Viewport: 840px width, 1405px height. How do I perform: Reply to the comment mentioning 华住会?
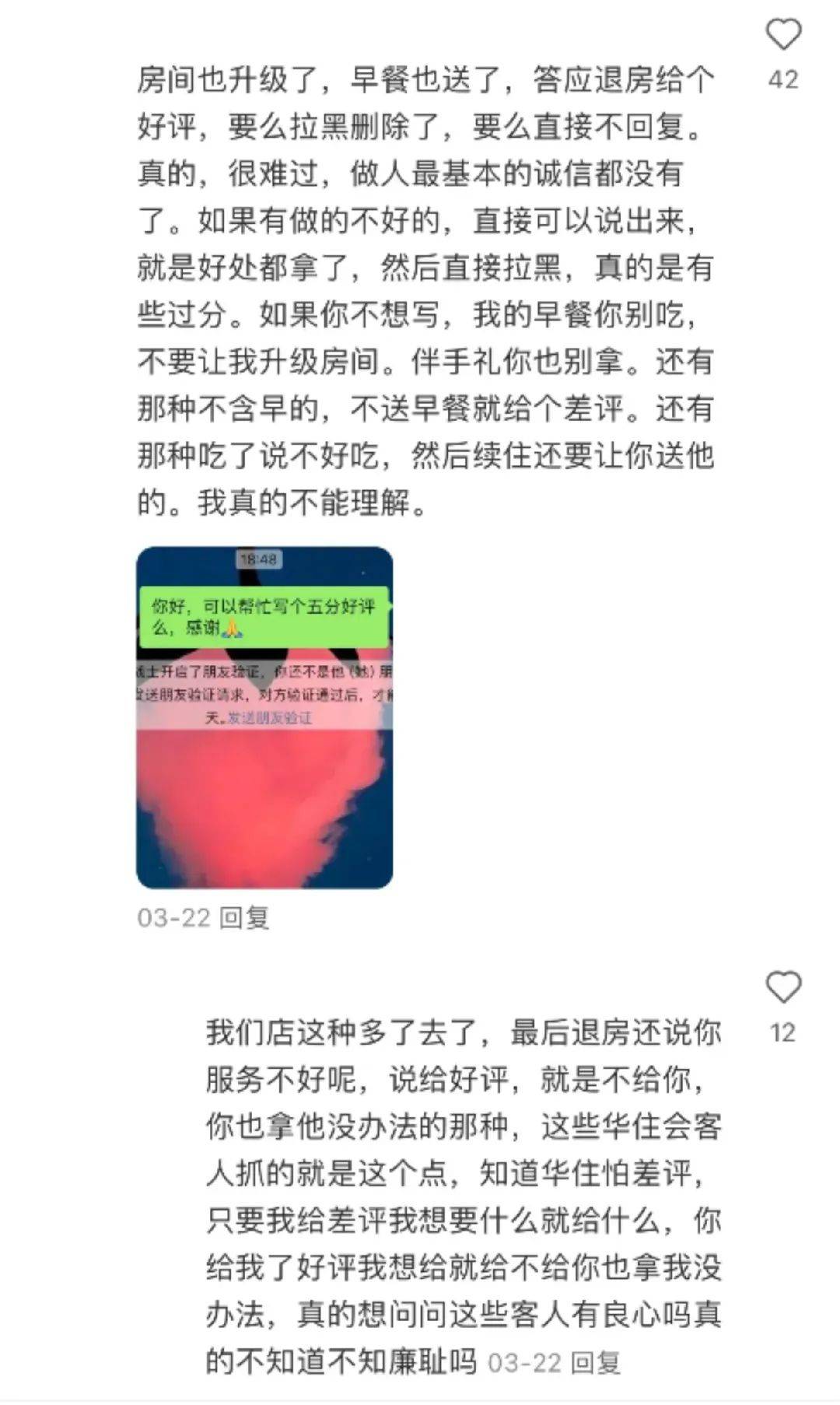pos(596,1362)
